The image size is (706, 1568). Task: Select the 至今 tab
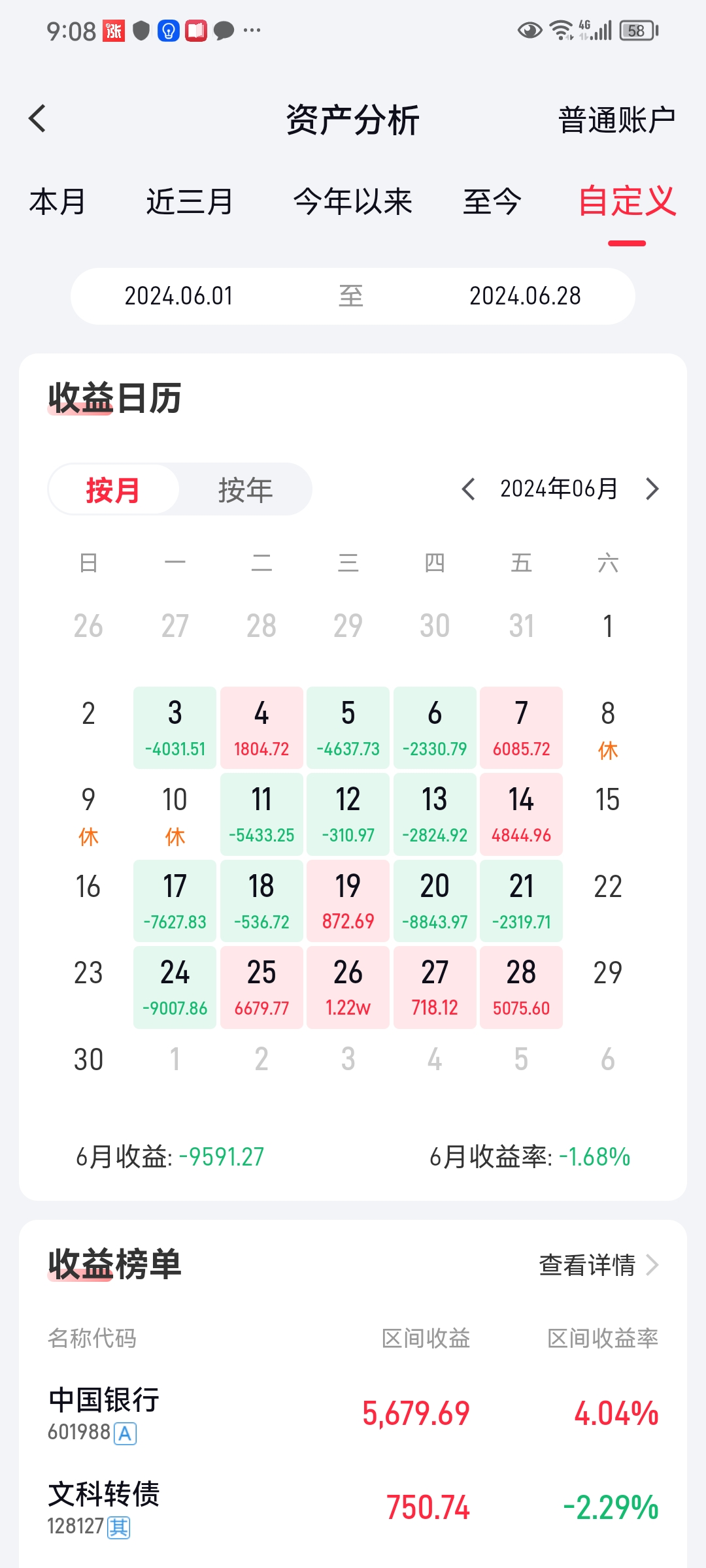492,201
